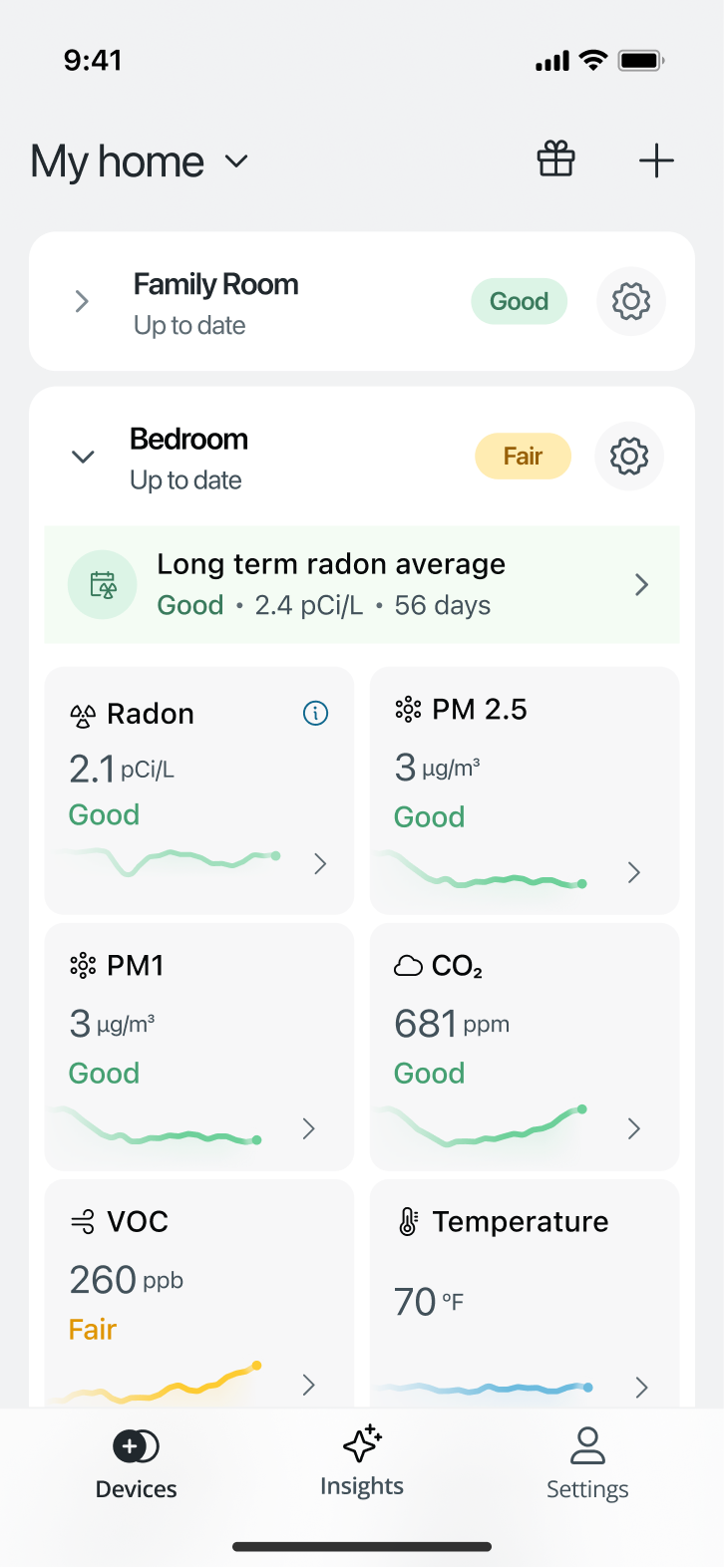Tap the radioactive Radon sensor icon
This screenshot has width=724, height=1568.
(x=84, y=713)
